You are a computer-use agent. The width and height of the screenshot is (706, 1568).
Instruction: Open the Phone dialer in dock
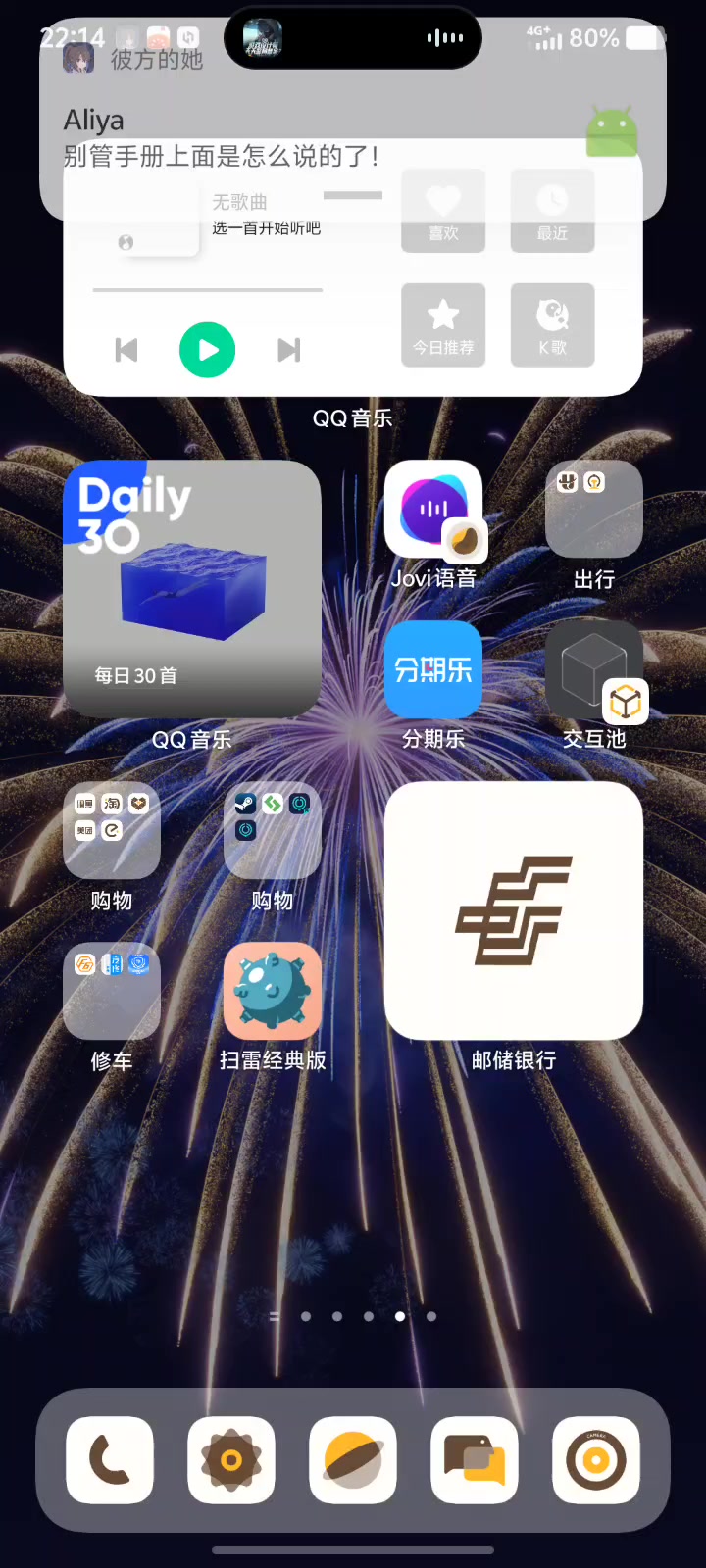[110, 1459]
